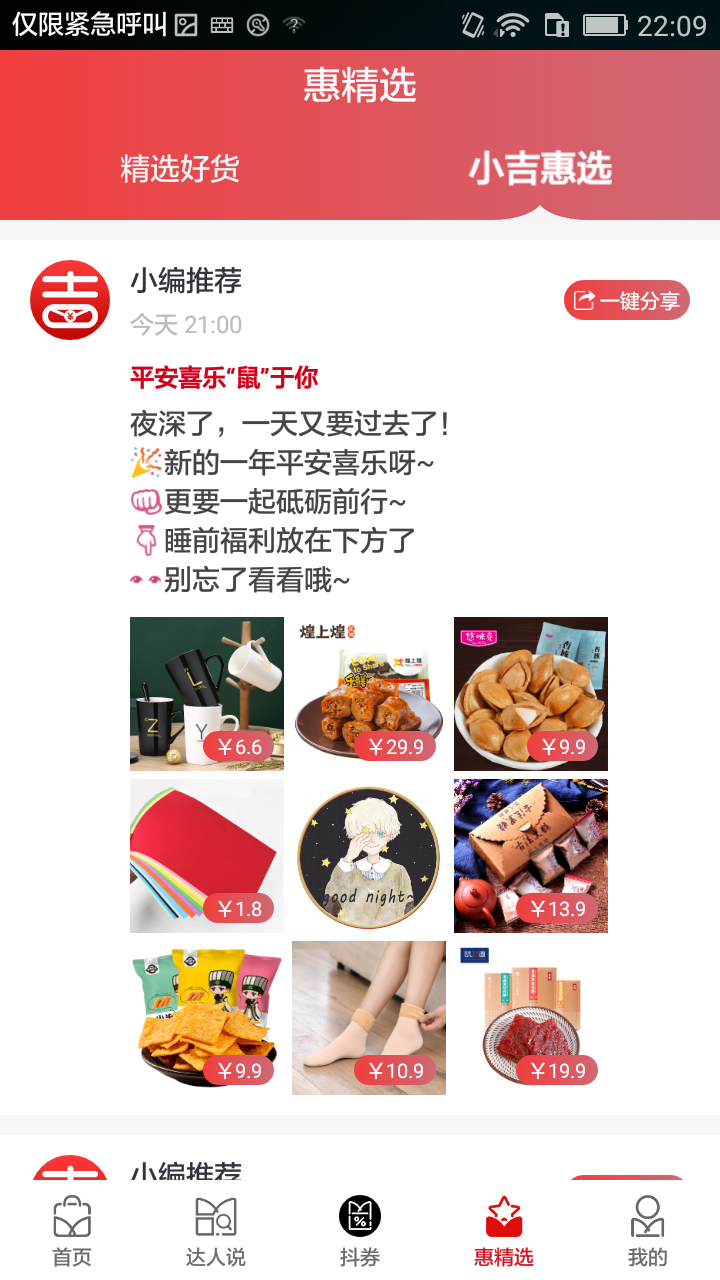This screenshot has width=720, height=1280.
Task: Select the ¥29.9 煌上煌 snack product
Action: click(x=368, y=692)
